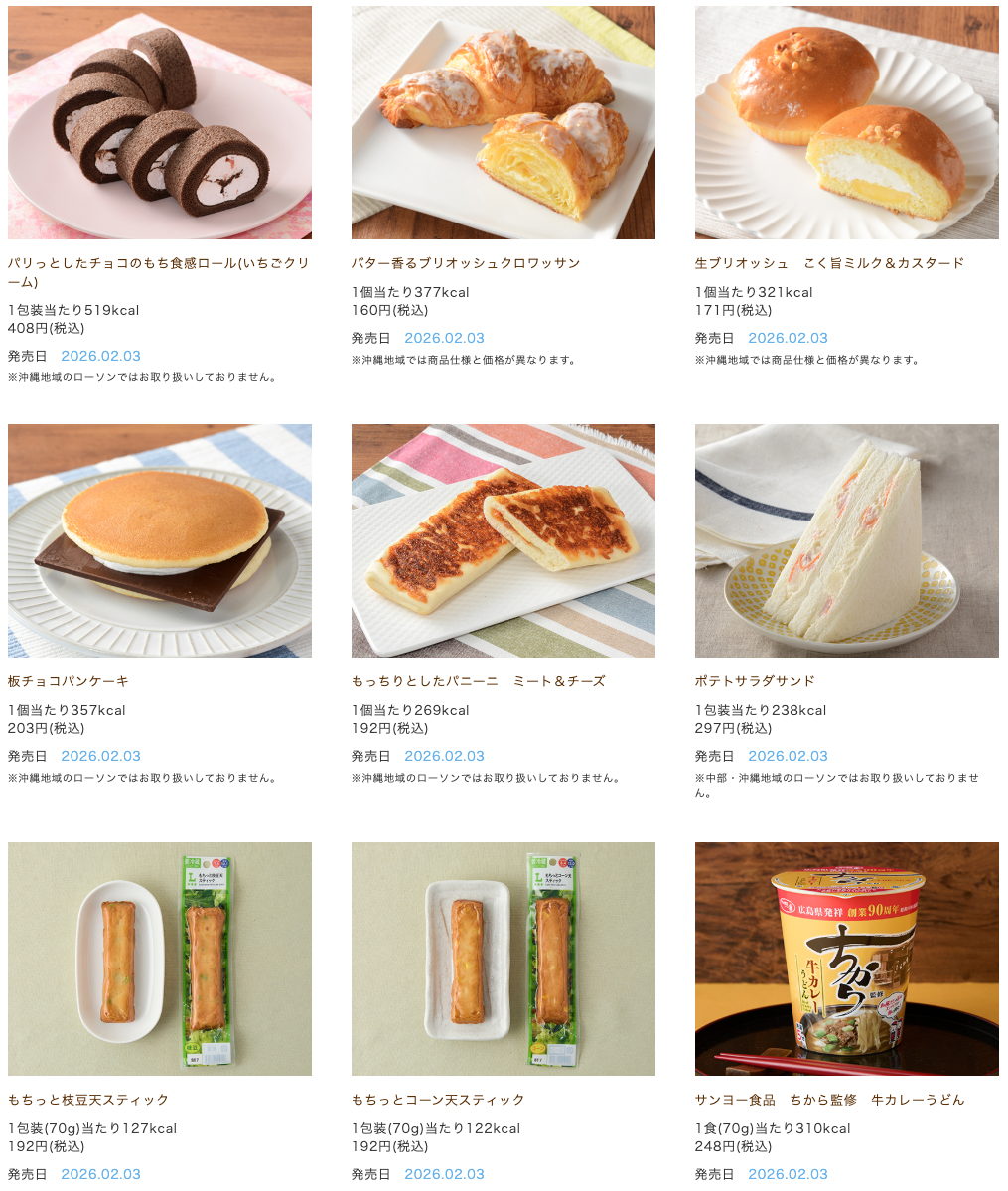Image resolution: width=1008 pixels, height=1191 pixels.
Task: View the もちっと枝豆天スティック product photo
Action: [159, 959]
